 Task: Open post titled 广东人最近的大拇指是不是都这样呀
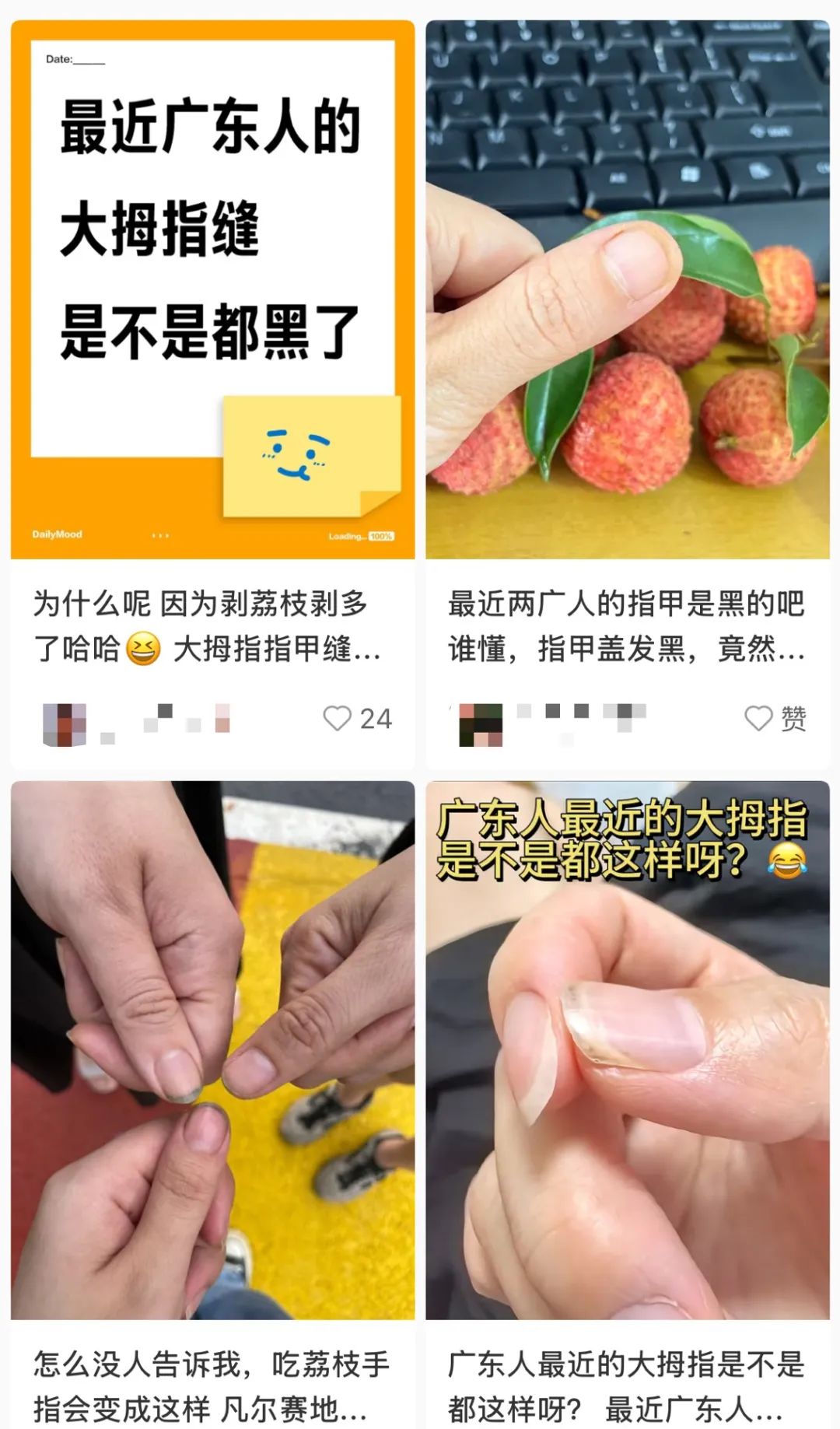click(x=626, y=1386)
